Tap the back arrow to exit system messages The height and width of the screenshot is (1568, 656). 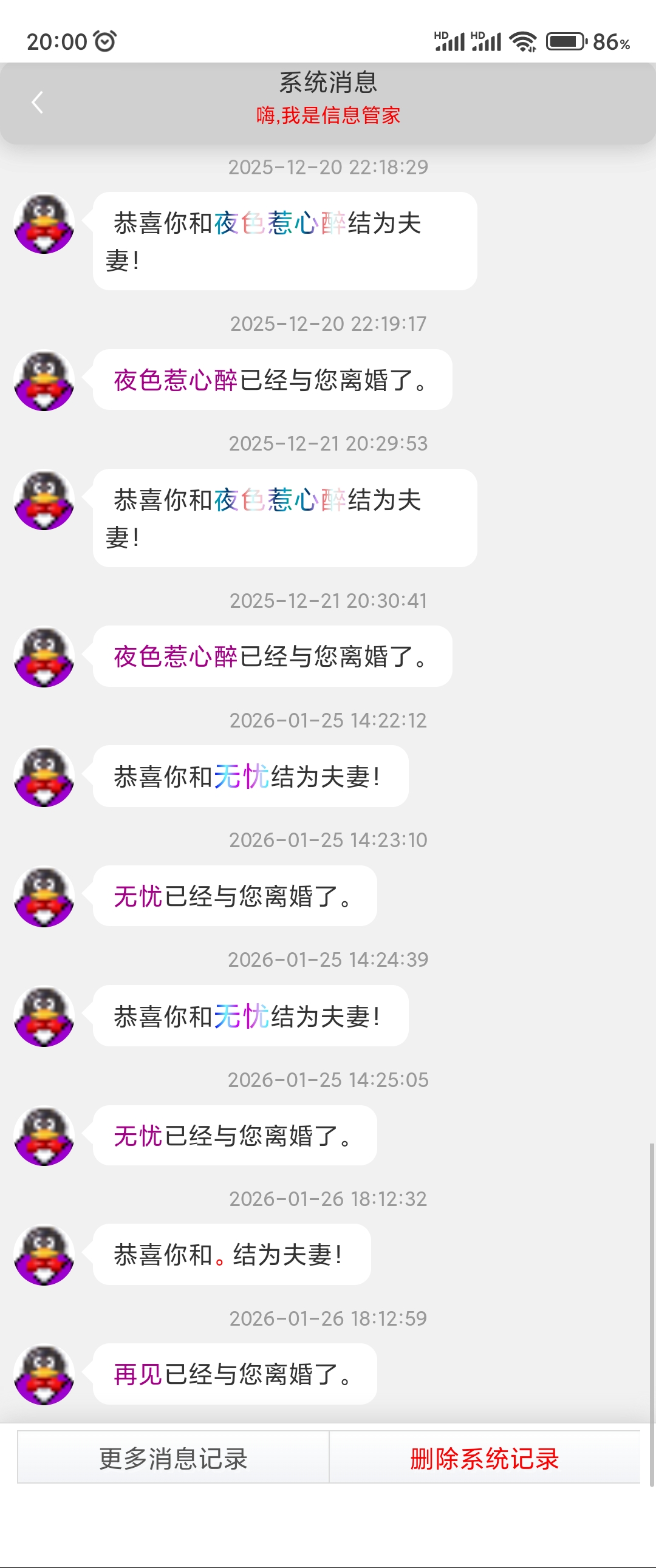38,101
